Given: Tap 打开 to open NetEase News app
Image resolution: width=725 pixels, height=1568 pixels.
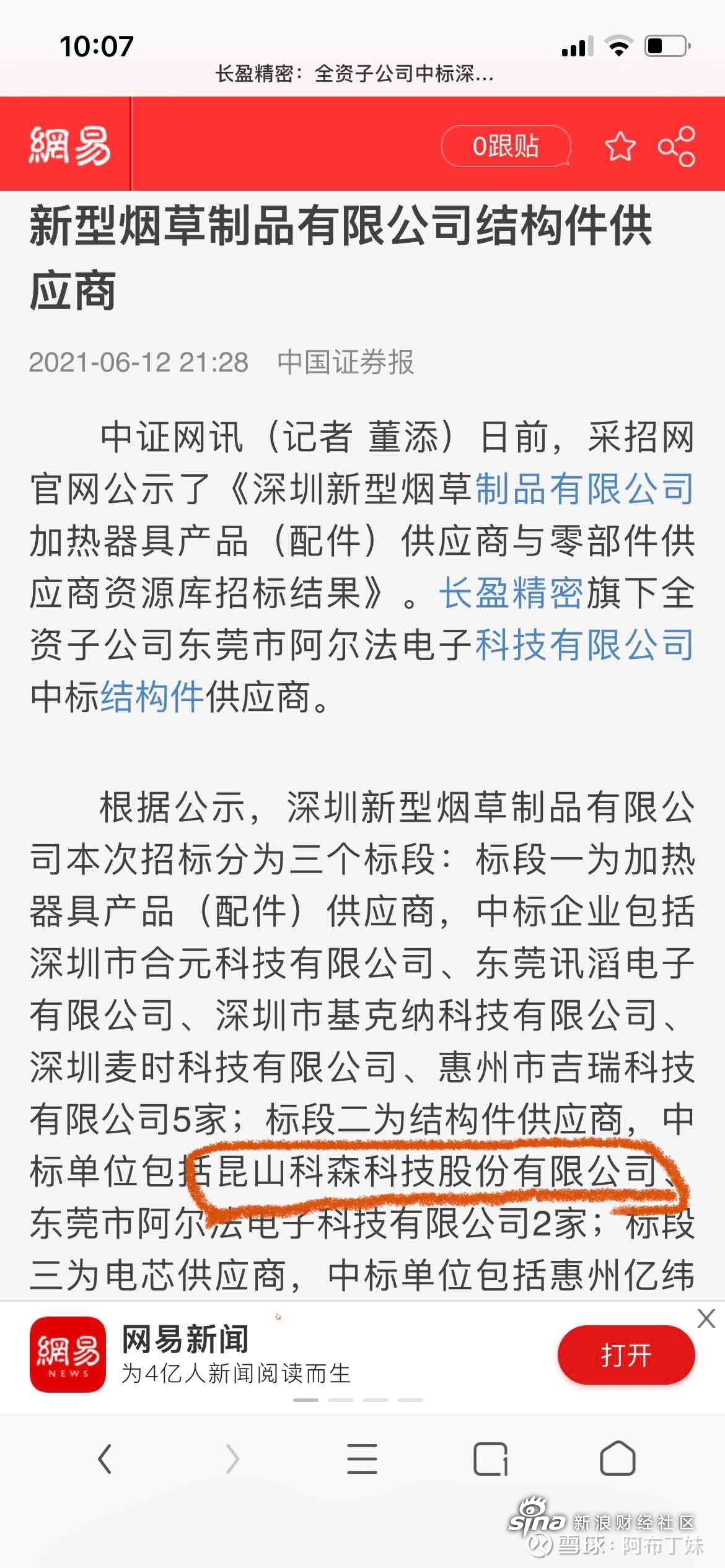Looking at the screenshot, I should coord(626,1356).
